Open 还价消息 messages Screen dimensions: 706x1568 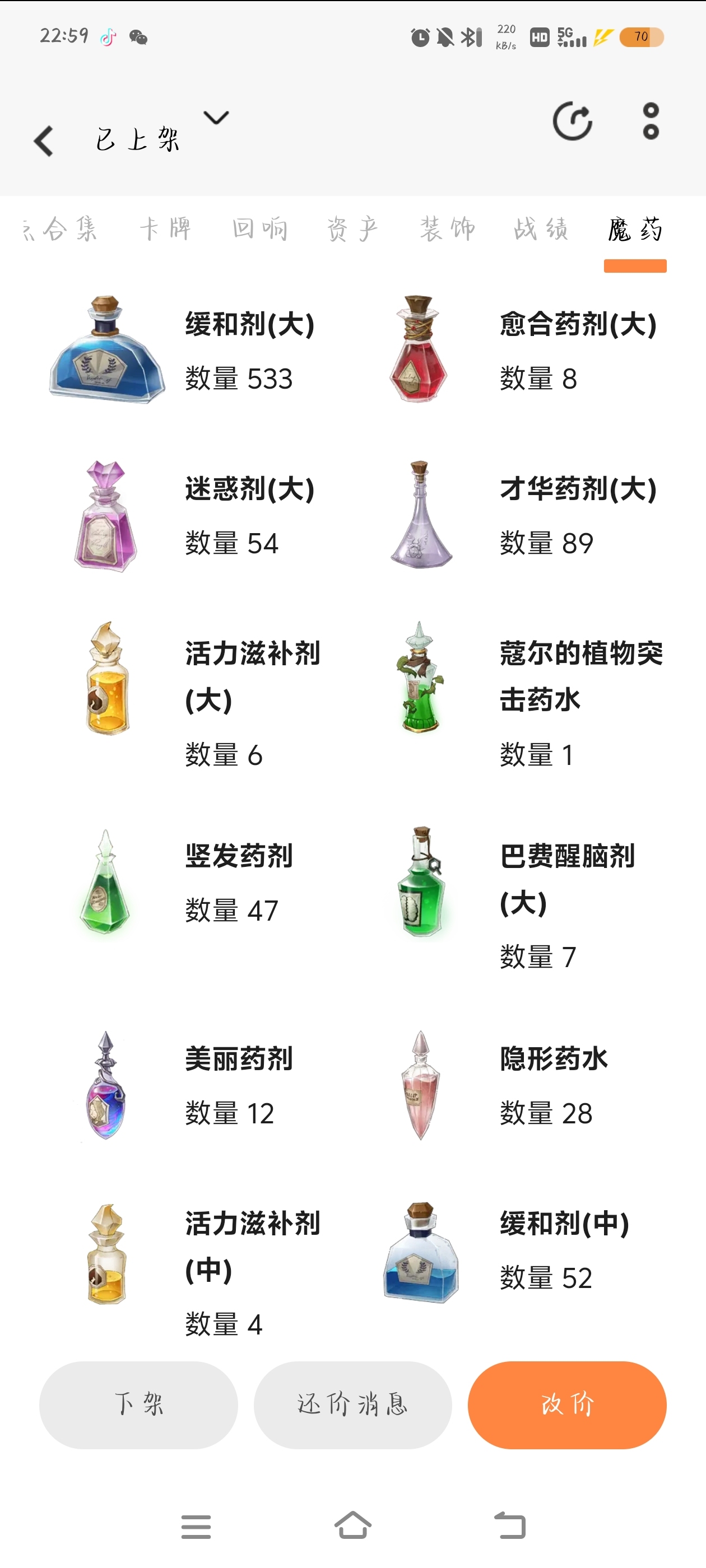pyautogui.click(x=352, y=1405)
